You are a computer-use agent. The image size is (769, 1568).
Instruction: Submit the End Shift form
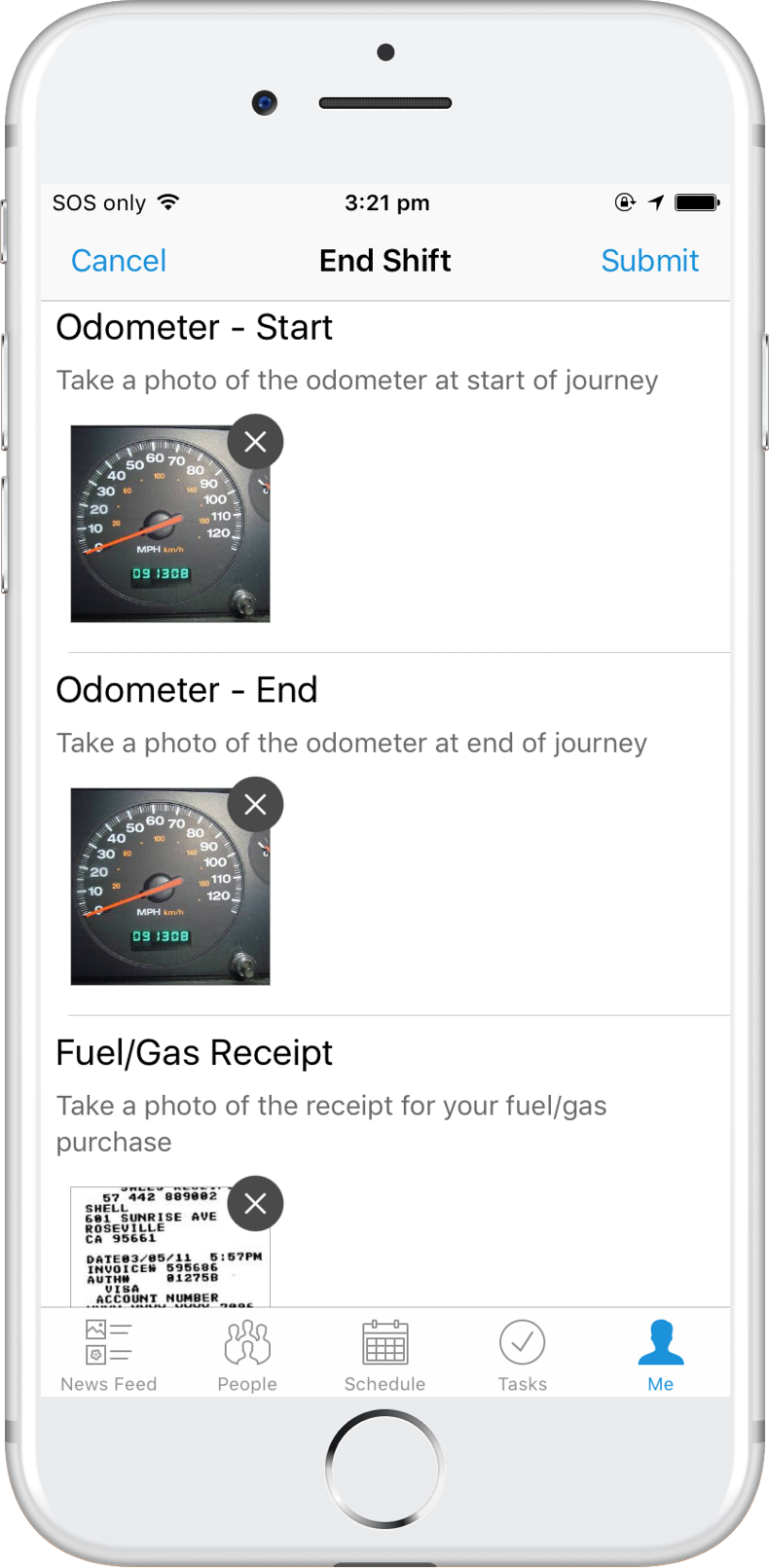(x=649, y=261)
